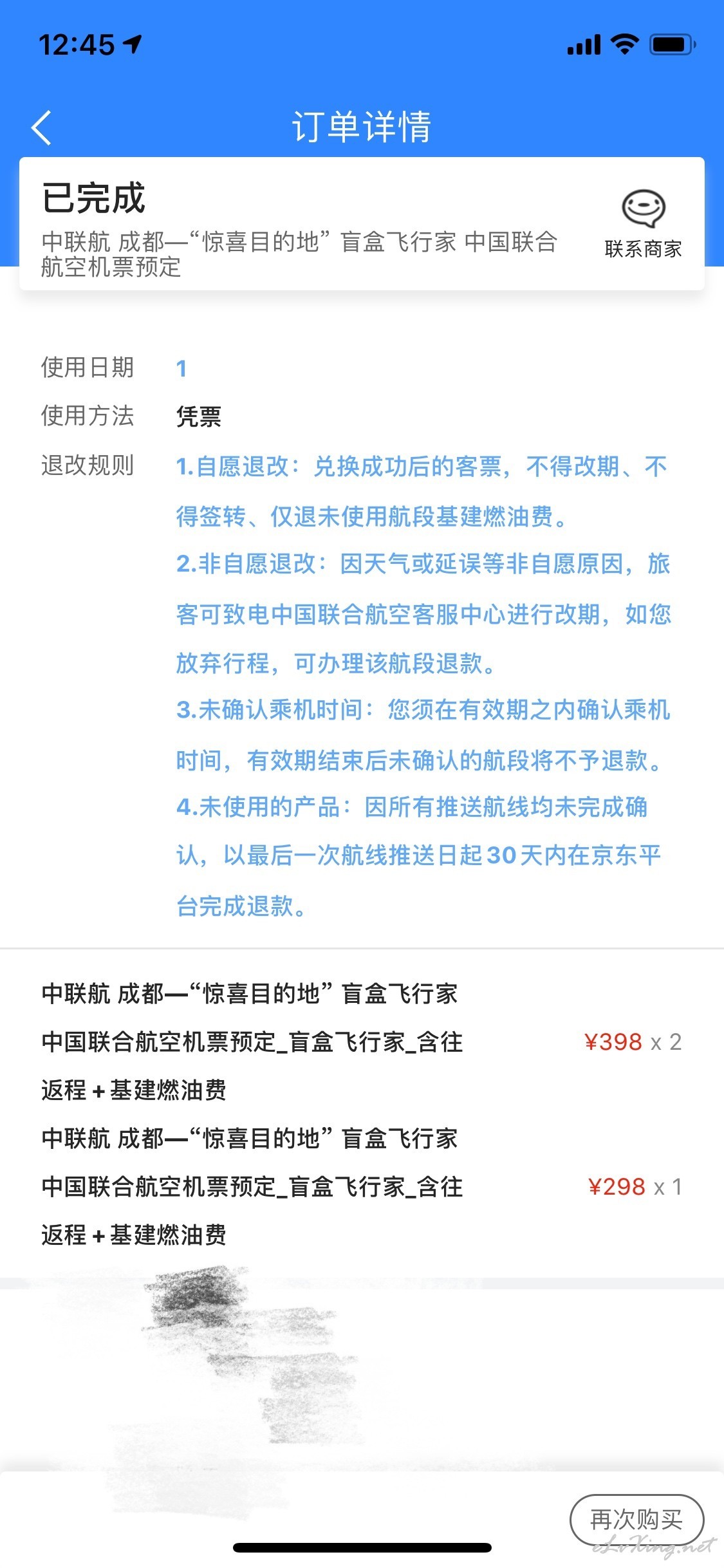
Task: Open the completed order header card
Action: 362,224
